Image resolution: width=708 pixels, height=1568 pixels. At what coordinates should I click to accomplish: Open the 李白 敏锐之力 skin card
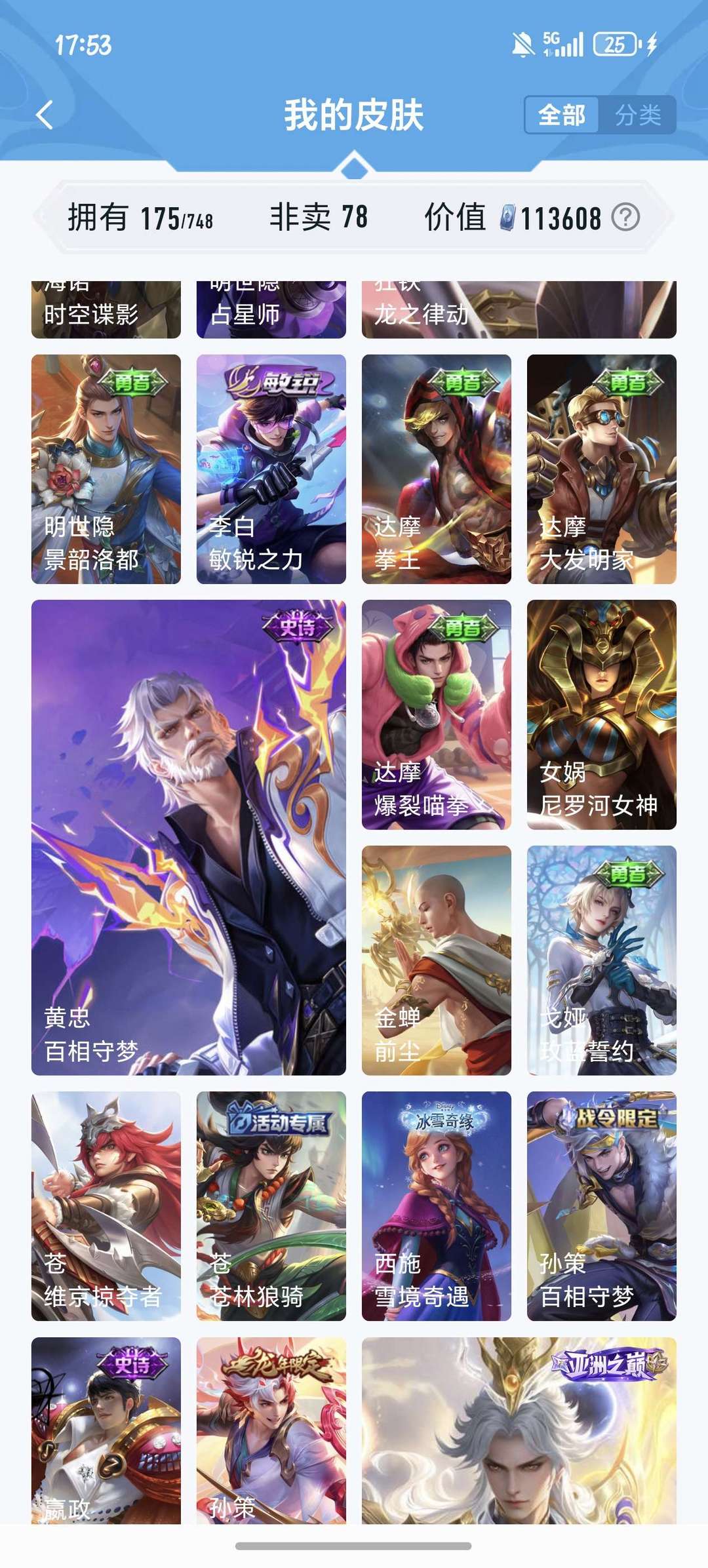(271, 469)
